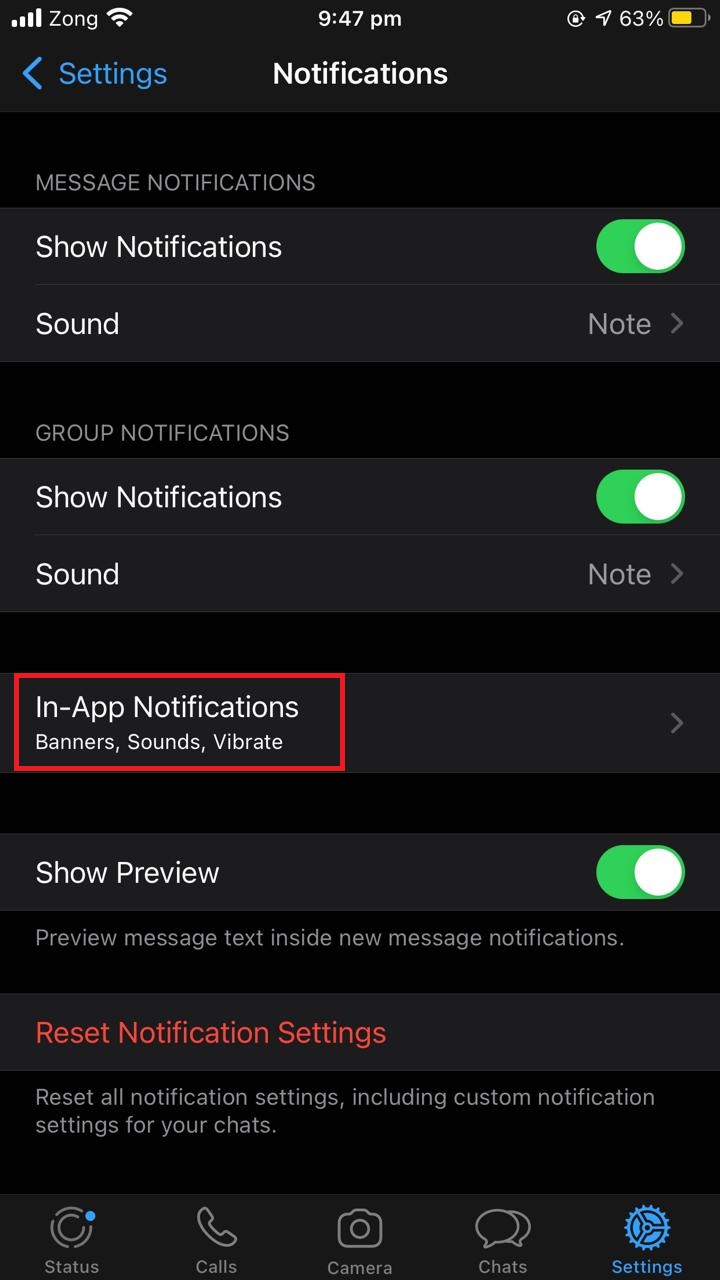Toggle Show Notifications under Group Notifications
This screenshot has height=1280, width=720.
pos(640,497)
